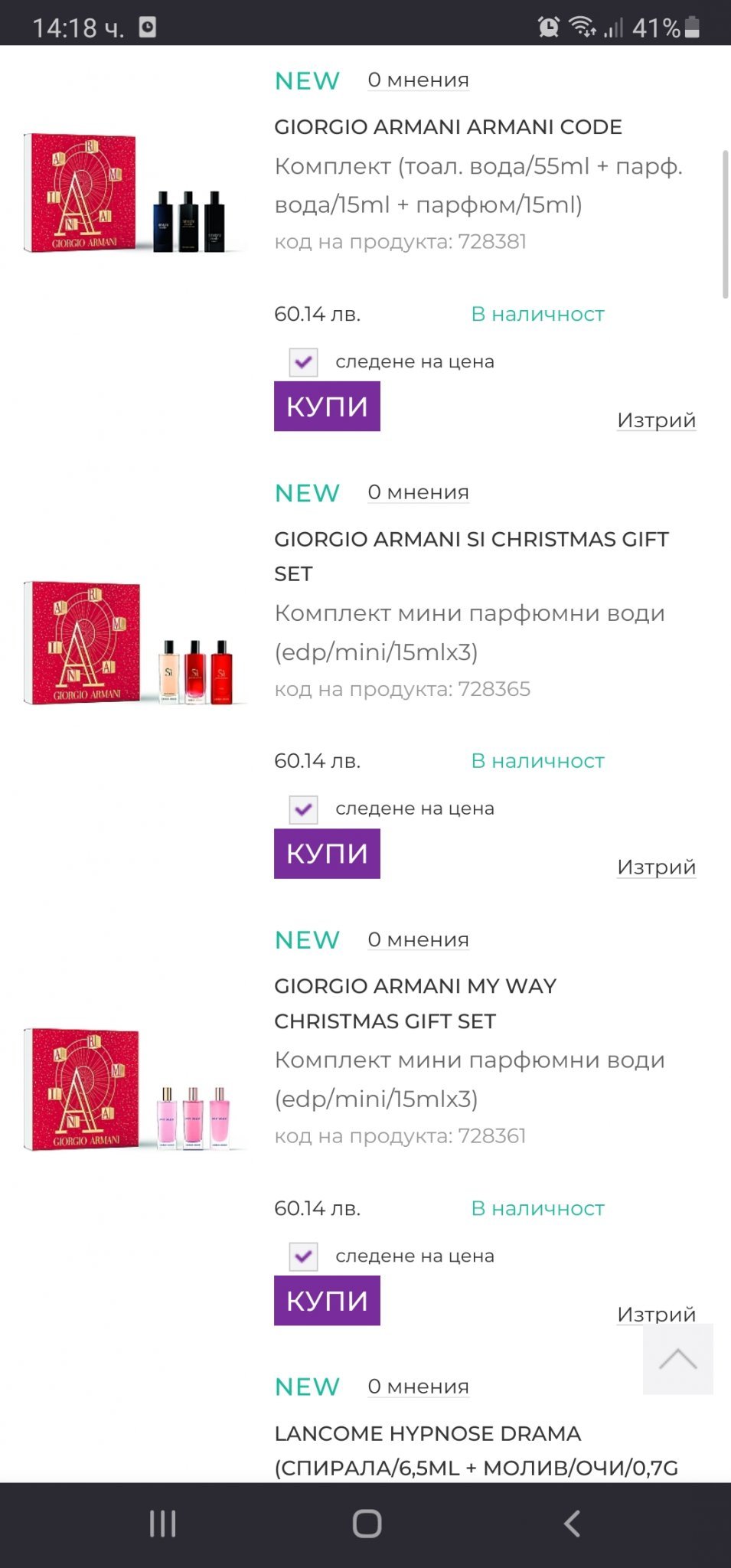Toggle 'следене на цена' for SI Christmas Gift Set
The height and width of the screenshot is (1568, 731).
[x=304, y=809]
